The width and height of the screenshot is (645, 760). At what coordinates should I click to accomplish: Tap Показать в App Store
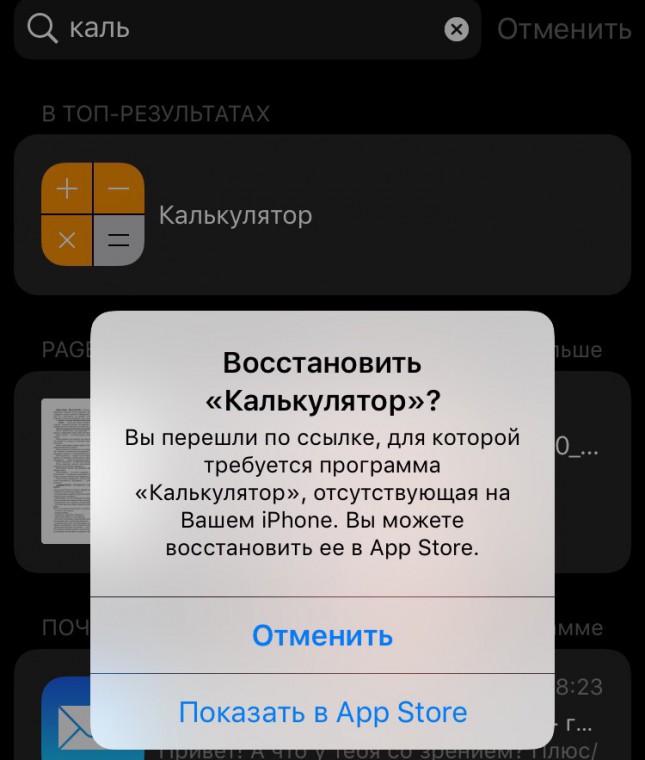pos(322,712)
